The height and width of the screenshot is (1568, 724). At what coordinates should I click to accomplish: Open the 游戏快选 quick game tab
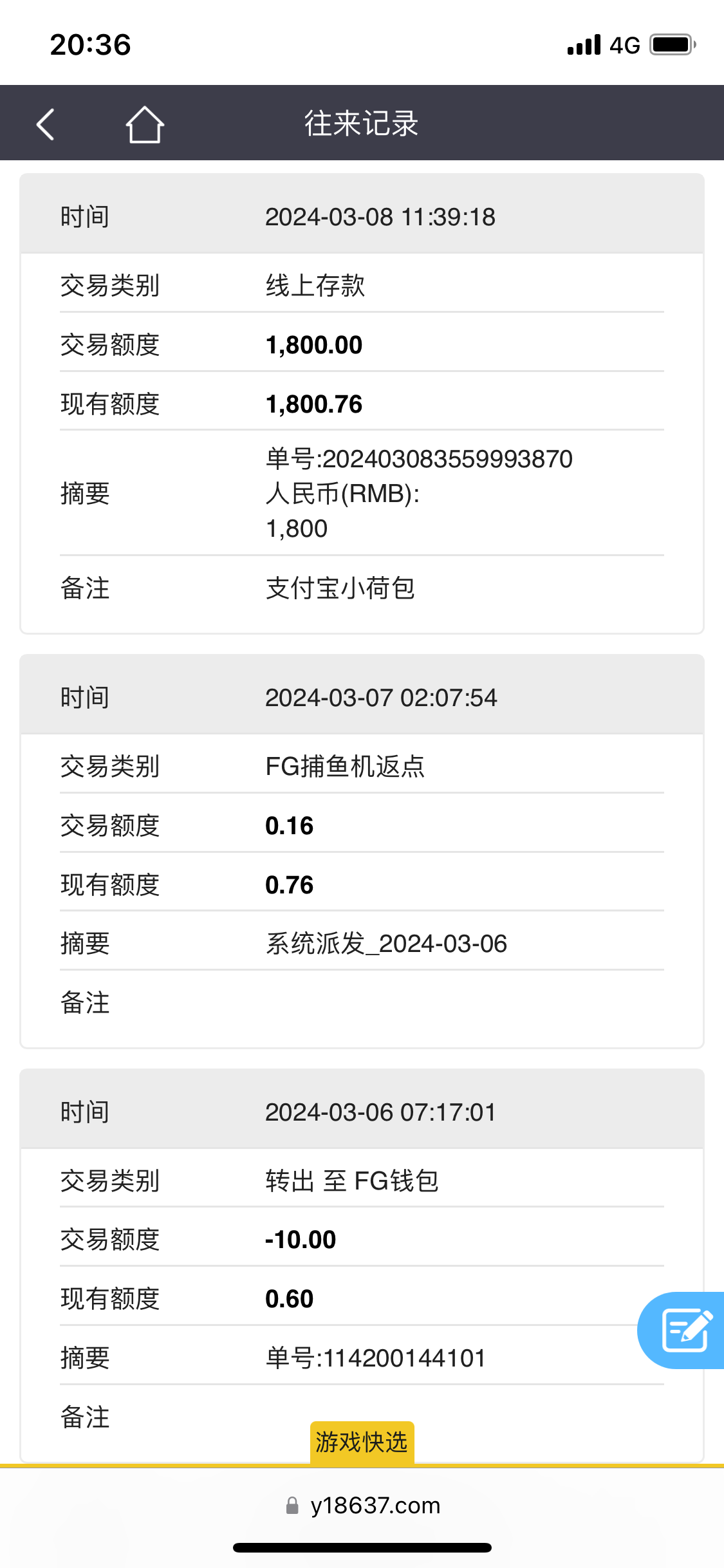tap(362, 1442)
